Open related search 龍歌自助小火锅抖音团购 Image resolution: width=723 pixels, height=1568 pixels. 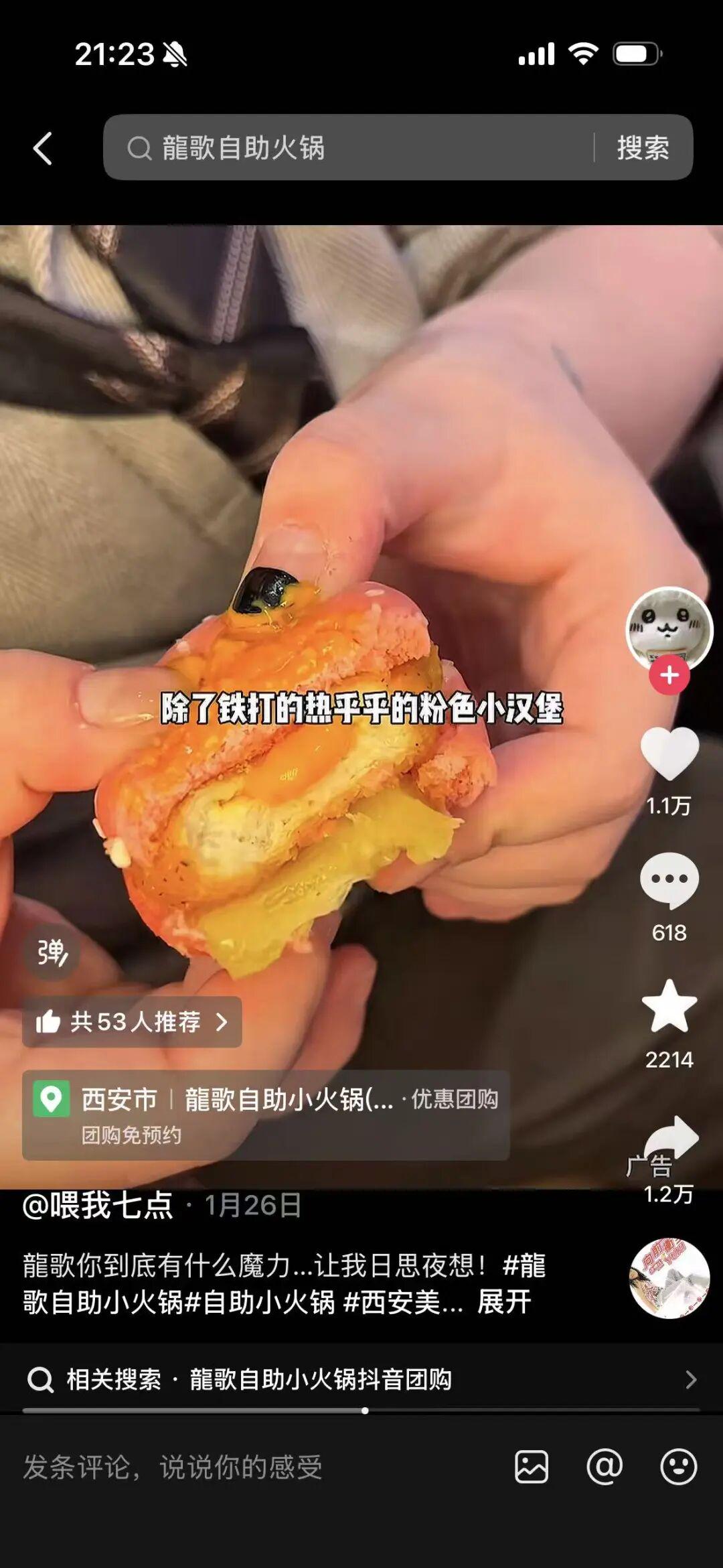(x=361, y=1380)
